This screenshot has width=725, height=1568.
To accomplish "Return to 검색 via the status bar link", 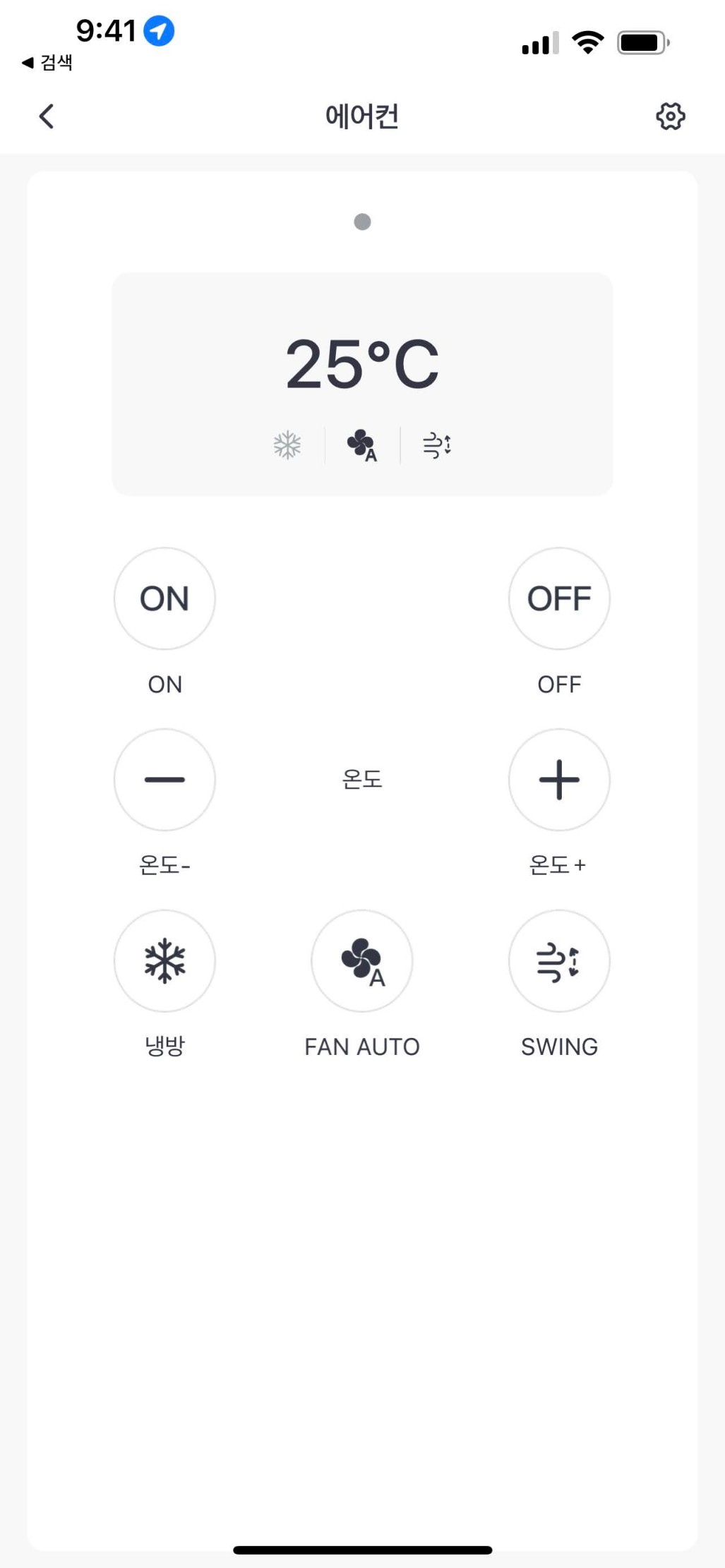I will 47,63.
